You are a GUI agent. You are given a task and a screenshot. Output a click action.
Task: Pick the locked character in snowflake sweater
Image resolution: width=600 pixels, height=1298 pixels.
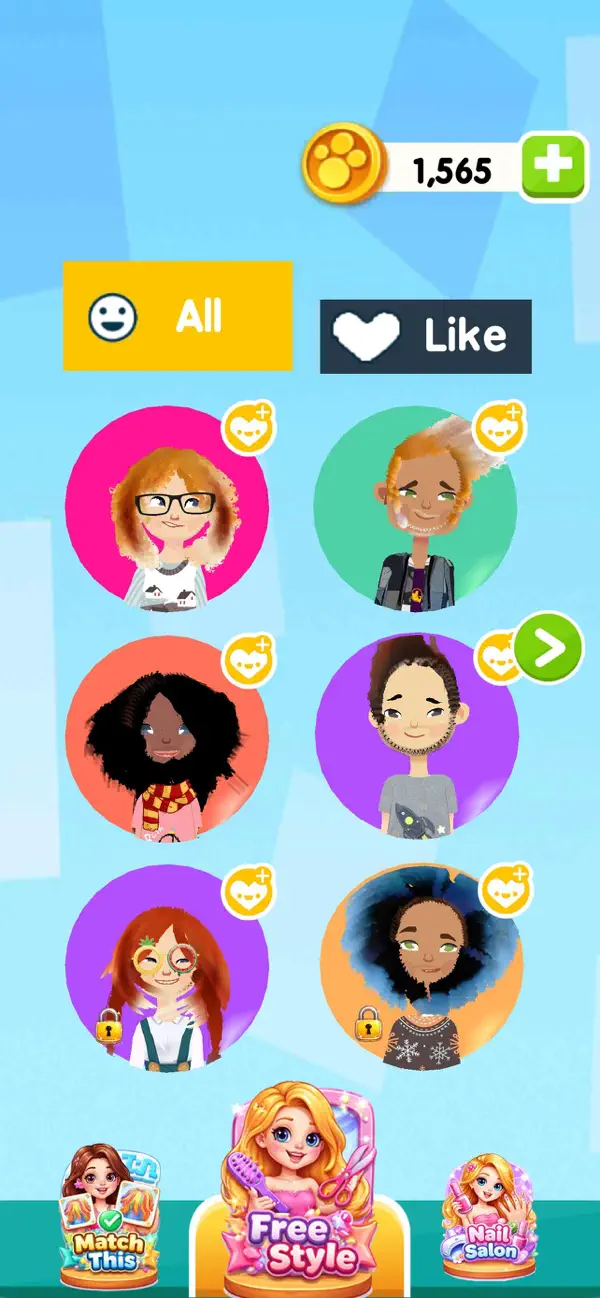pos(422,966)
